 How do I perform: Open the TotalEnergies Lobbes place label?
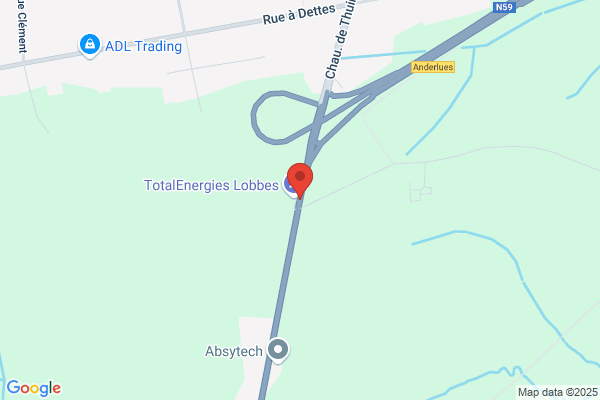click(211, 185)
